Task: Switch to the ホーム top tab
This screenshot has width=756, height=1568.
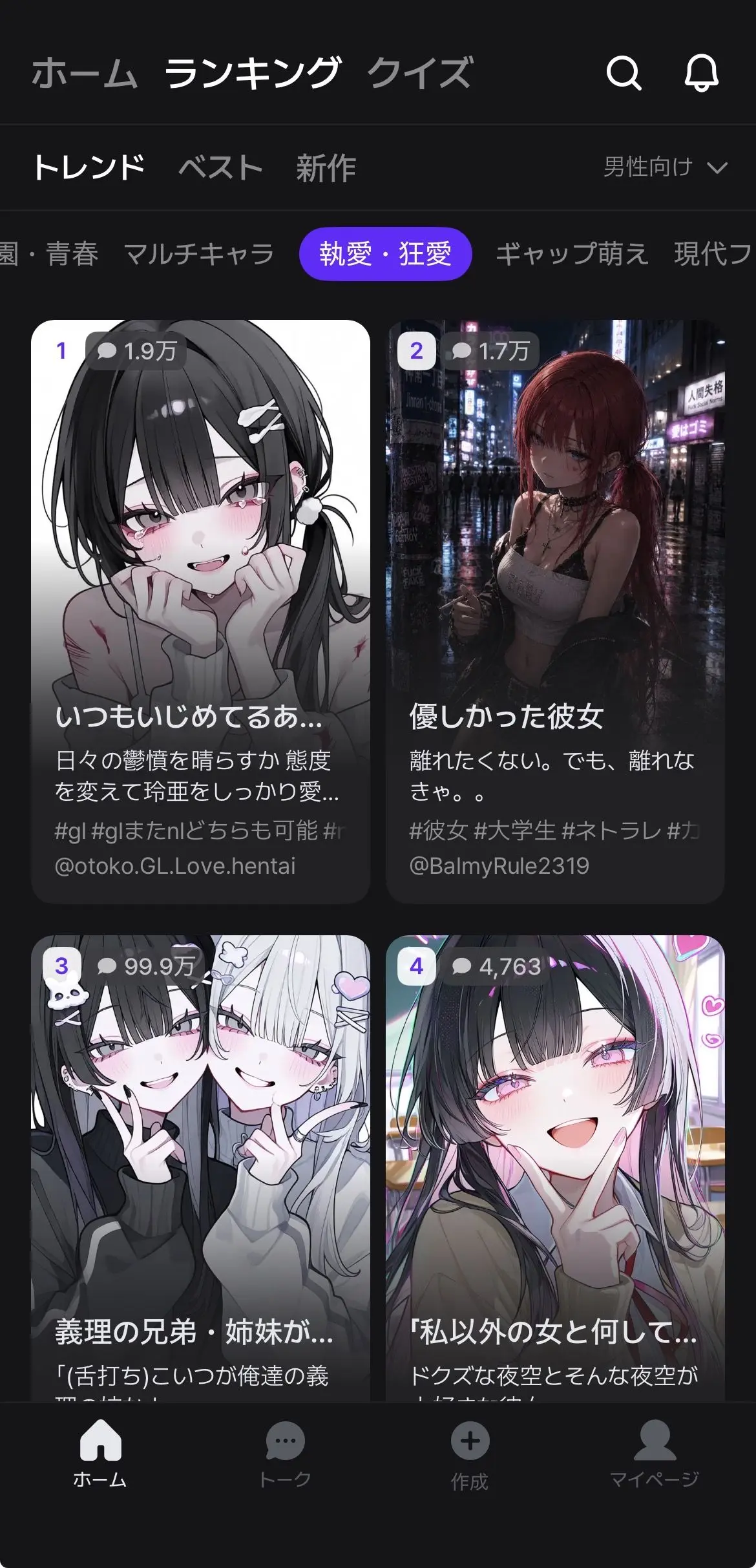Action: (85, 72)
